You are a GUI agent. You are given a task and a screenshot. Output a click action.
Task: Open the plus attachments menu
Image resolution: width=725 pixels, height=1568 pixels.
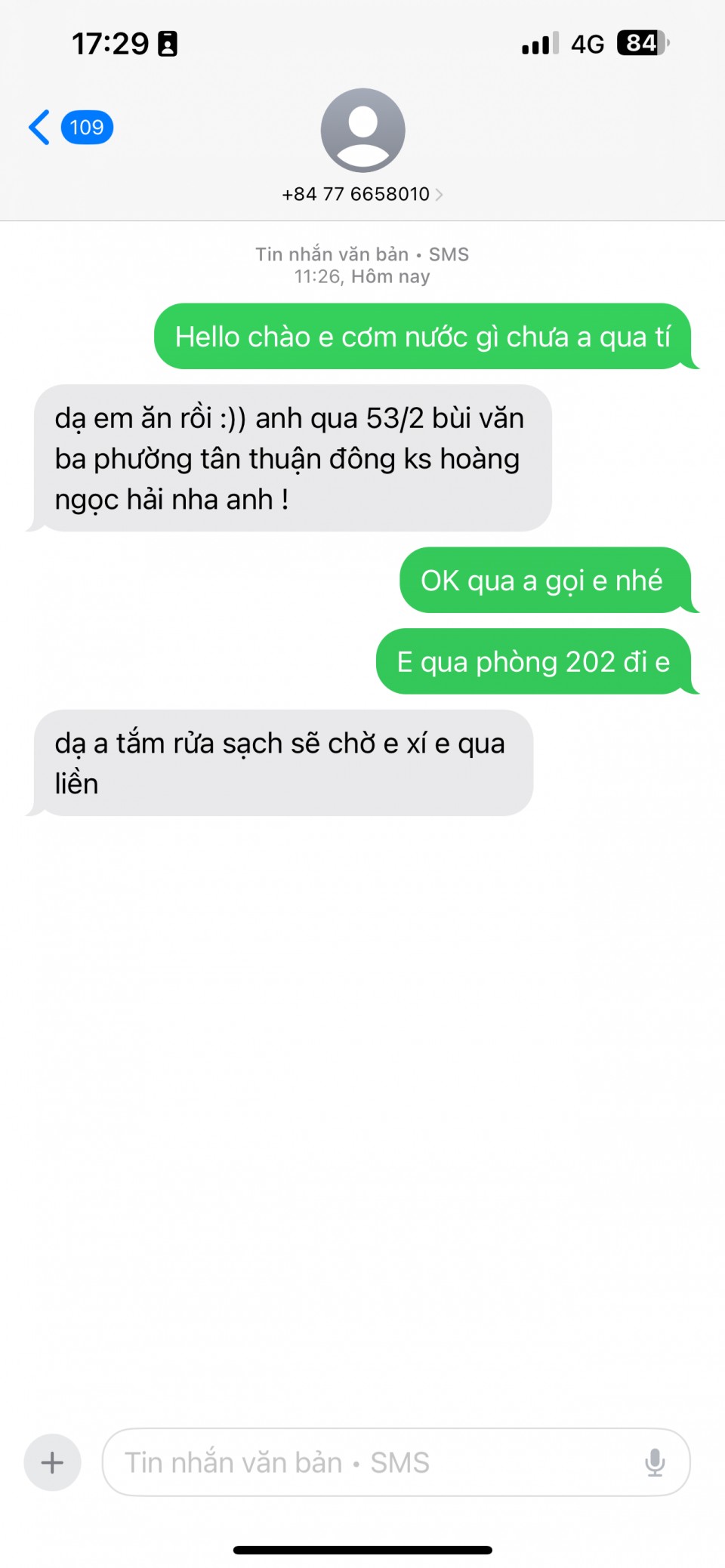pyautogui.click(x=52, y=1462)
